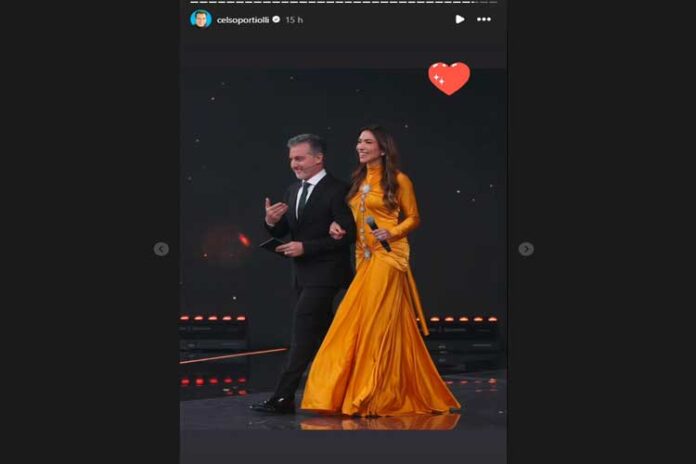Open the three-dot story options menu
696x464 pixels.
point(484,19)
